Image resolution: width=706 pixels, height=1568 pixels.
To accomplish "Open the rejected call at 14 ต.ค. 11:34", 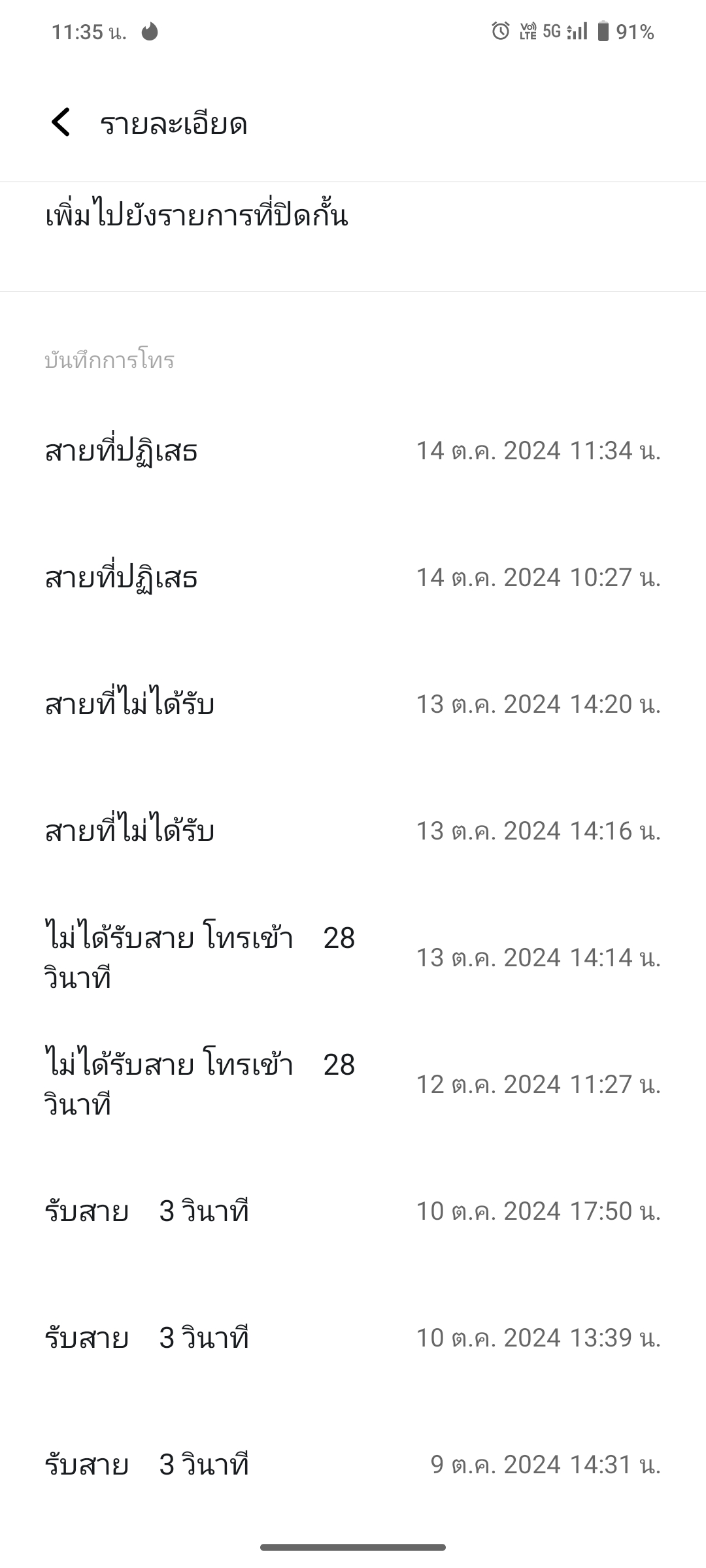I will pos(353,451).
